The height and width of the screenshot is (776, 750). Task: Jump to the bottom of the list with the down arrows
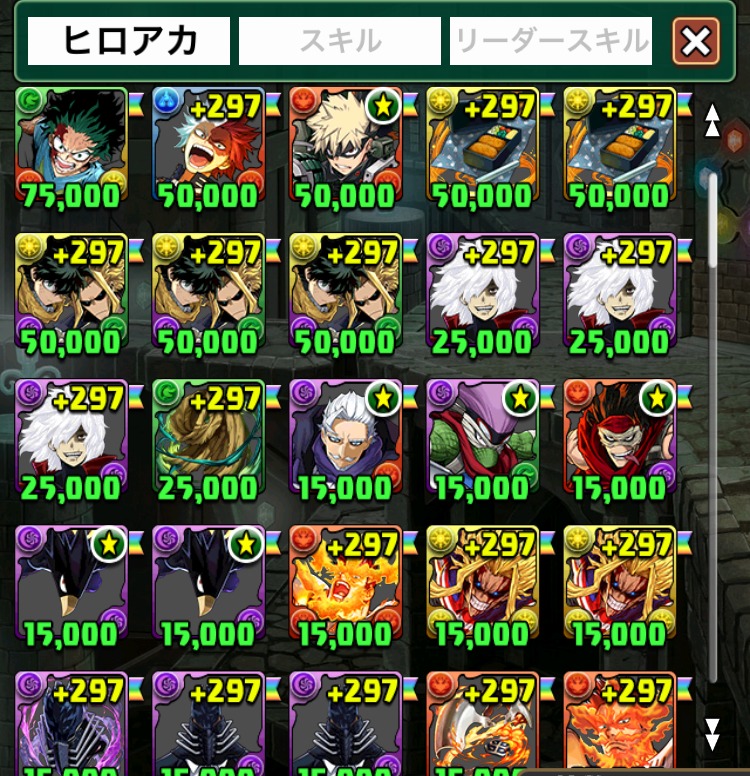point(712,734)
